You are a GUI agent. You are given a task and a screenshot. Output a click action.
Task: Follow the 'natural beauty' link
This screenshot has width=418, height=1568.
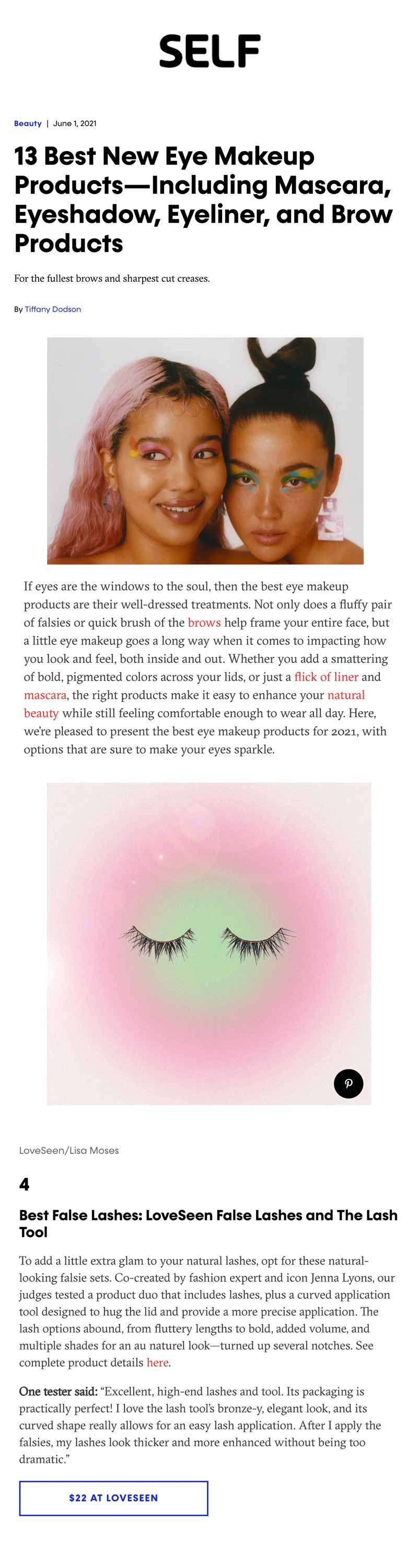(x=345, y=695)
